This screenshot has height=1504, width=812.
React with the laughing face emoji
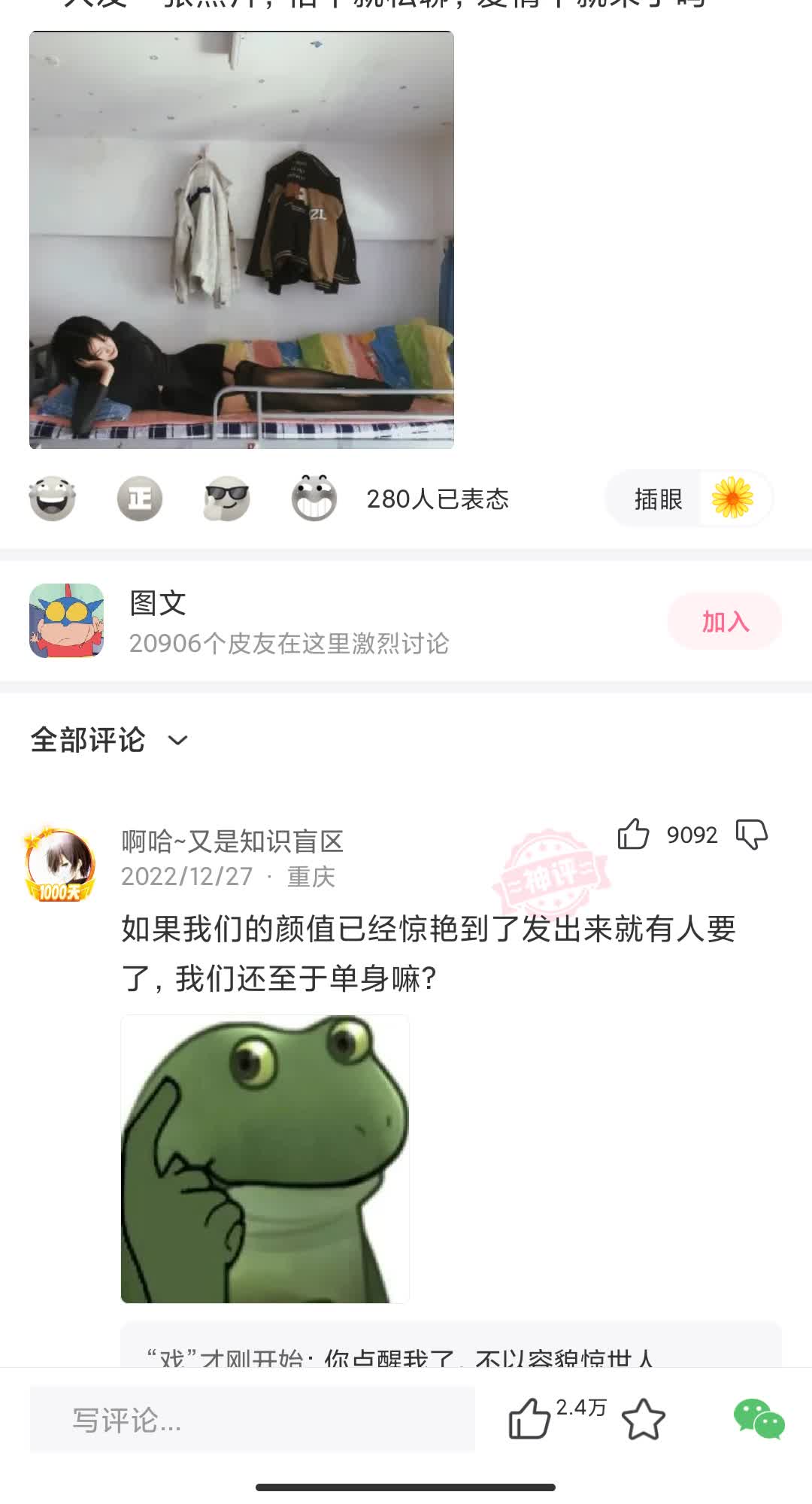52,499
